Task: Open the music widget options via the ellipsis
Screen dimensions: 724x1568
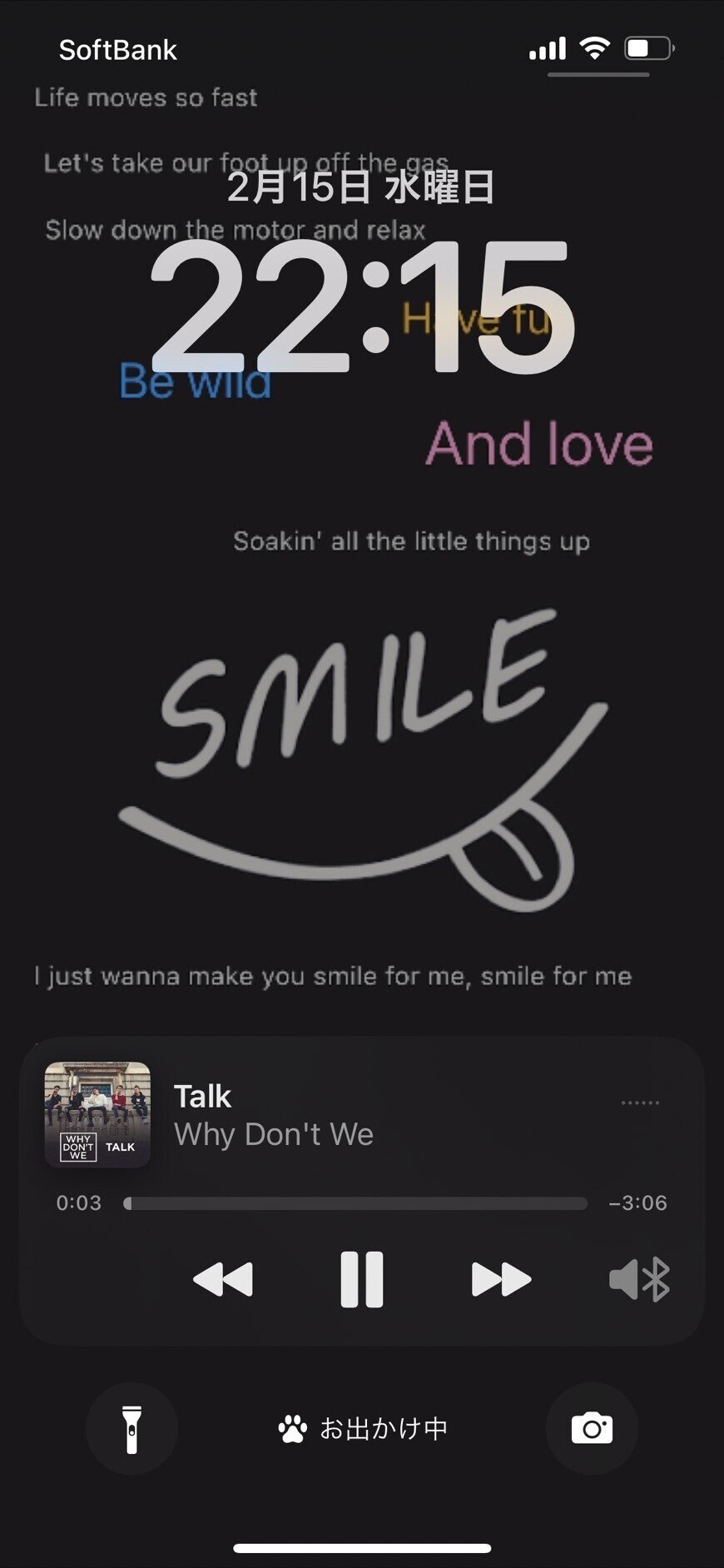Action: tap(641, 1101)
